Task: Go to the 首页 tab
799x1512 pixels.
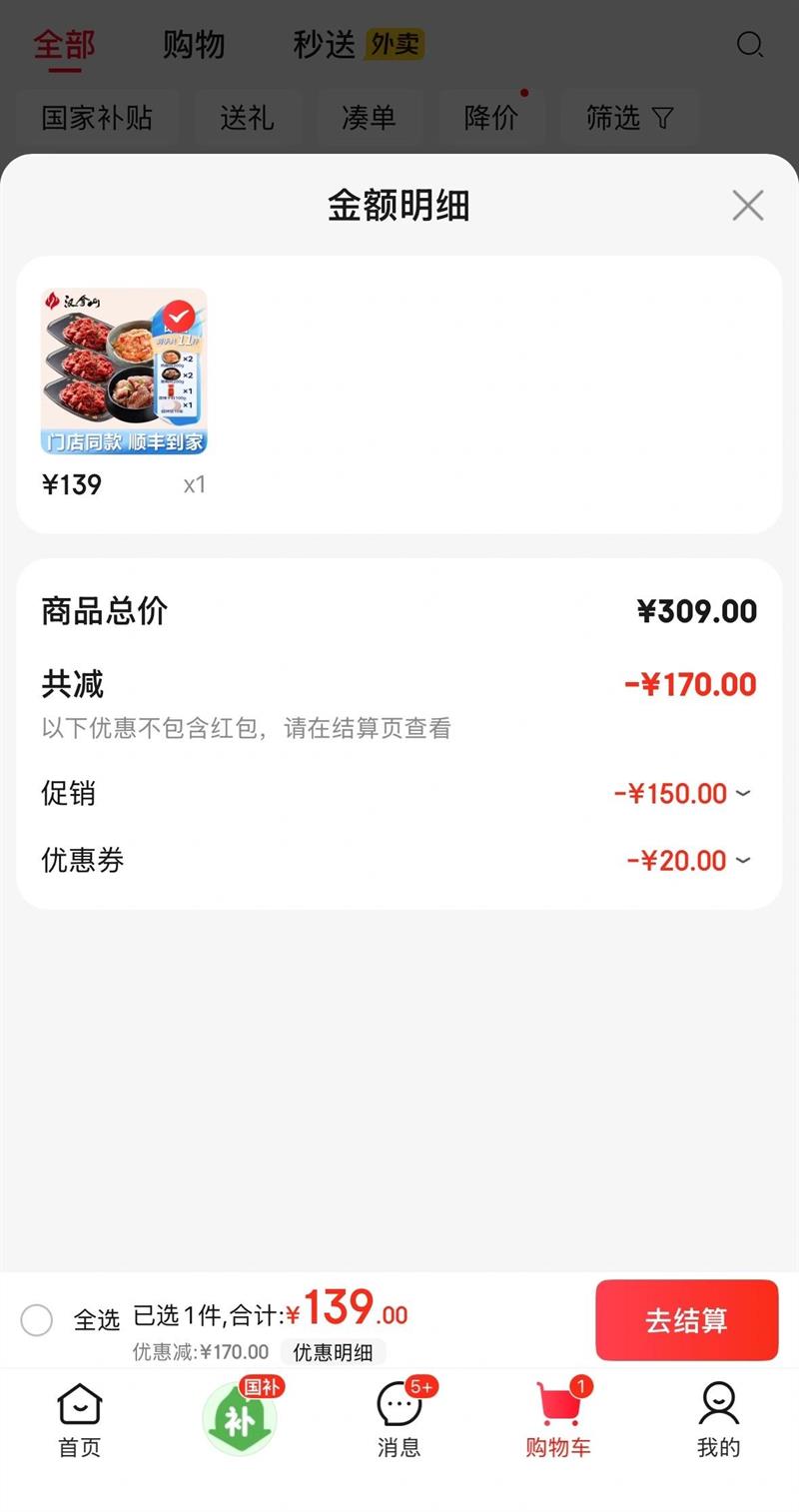Action: click(79, 1420)
